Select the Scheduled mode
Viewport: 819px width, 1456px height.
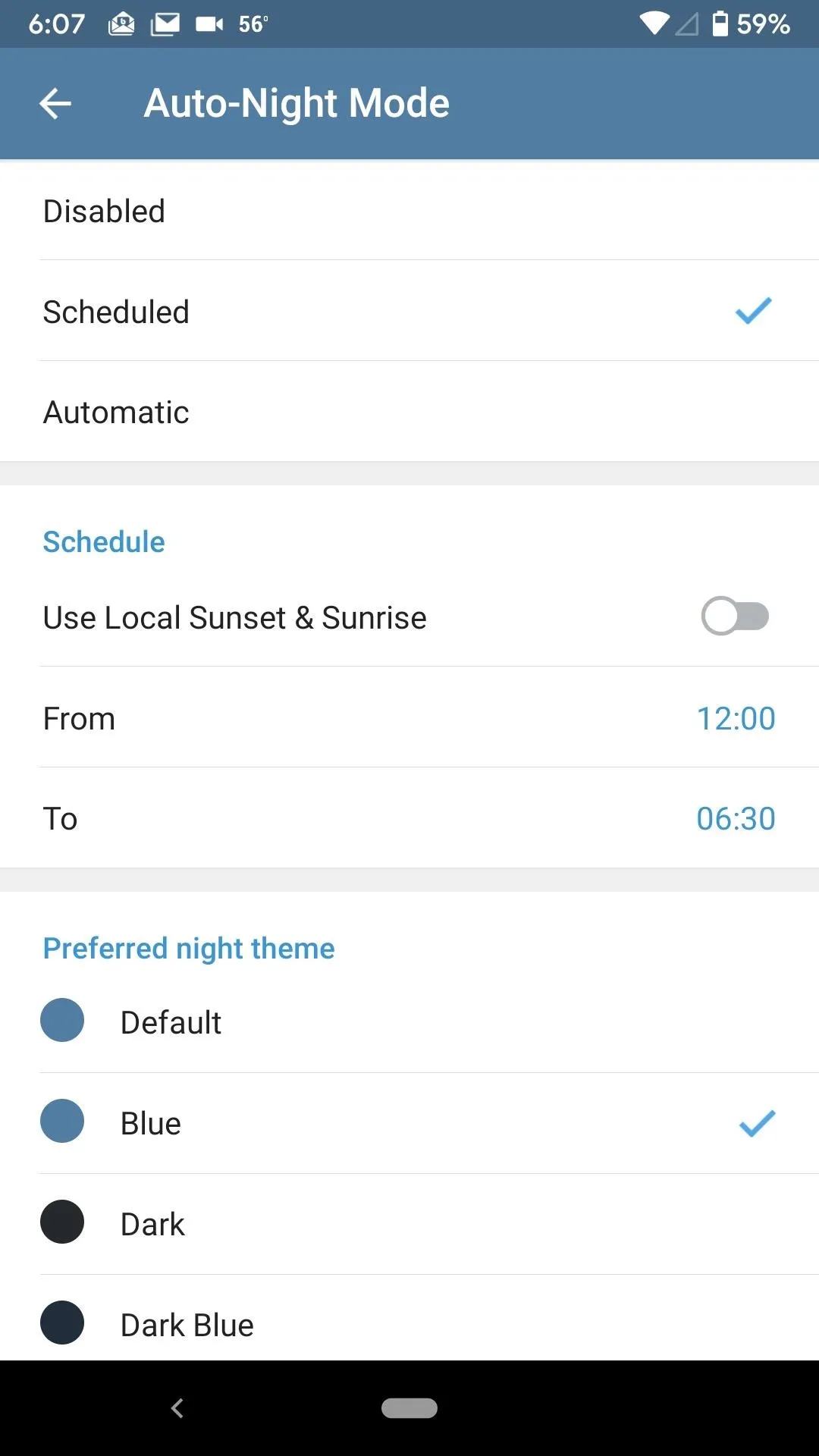click(x=409, y=311)
